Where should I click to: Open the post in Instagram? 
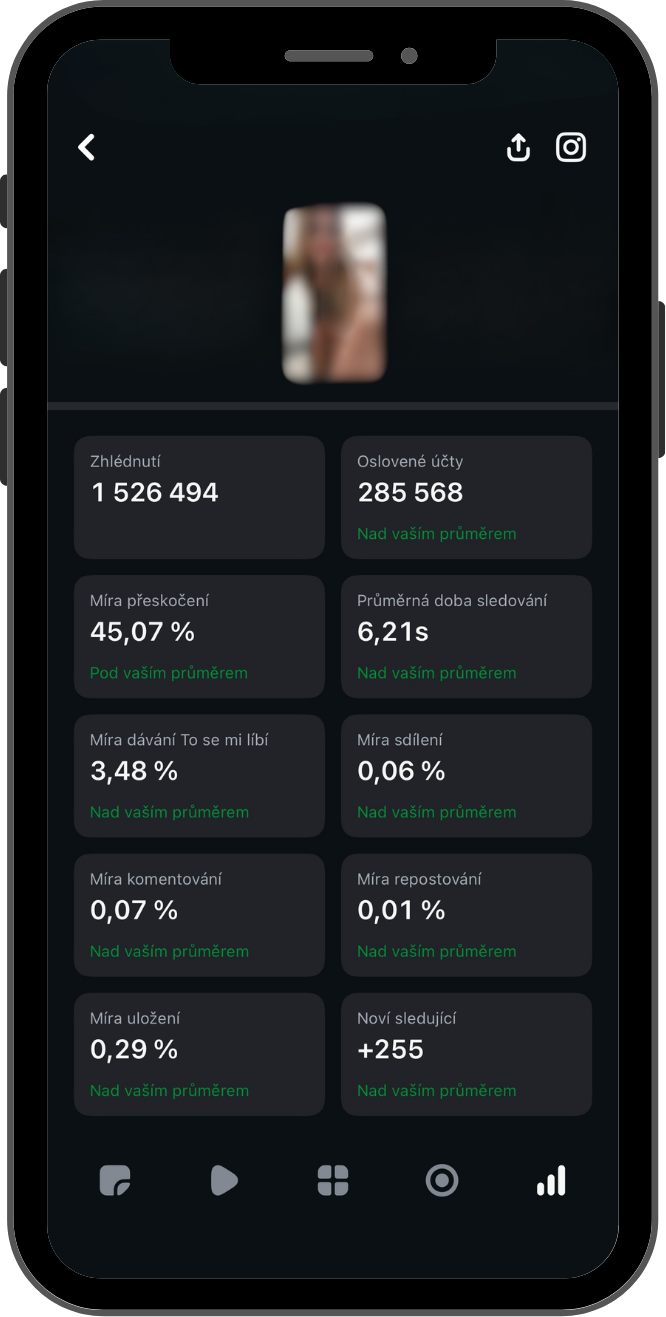[571, 147]
